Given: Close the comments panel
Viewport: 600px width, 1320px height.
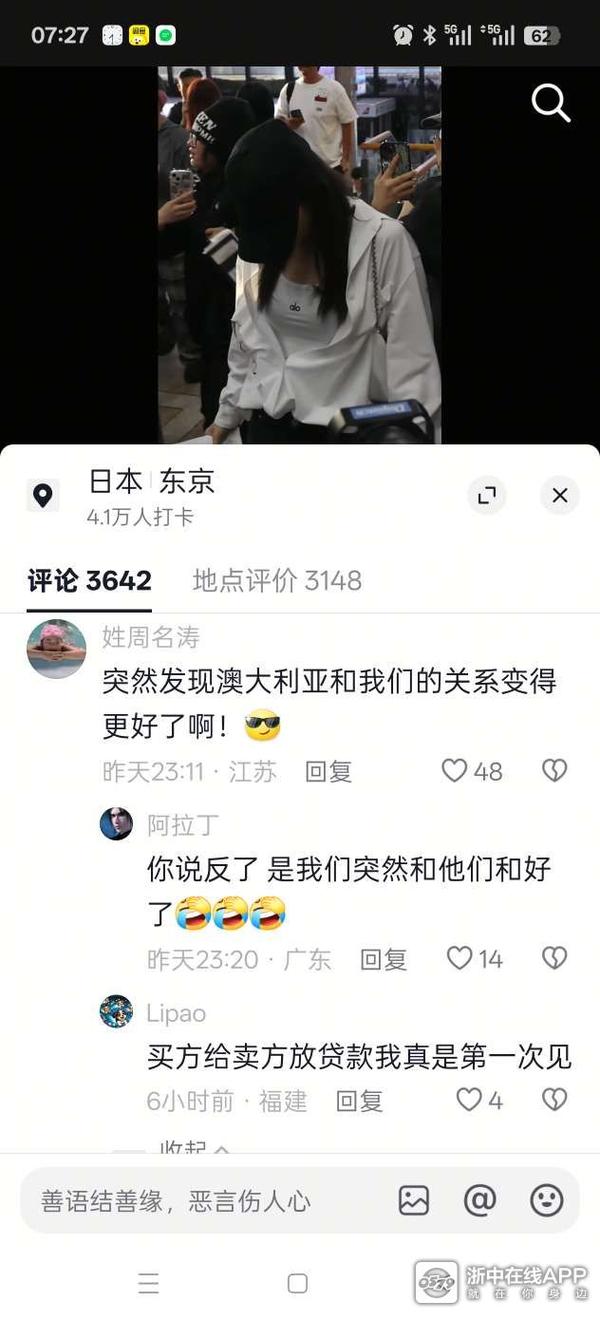Looking at the screenshot, I should pos(559,495).
